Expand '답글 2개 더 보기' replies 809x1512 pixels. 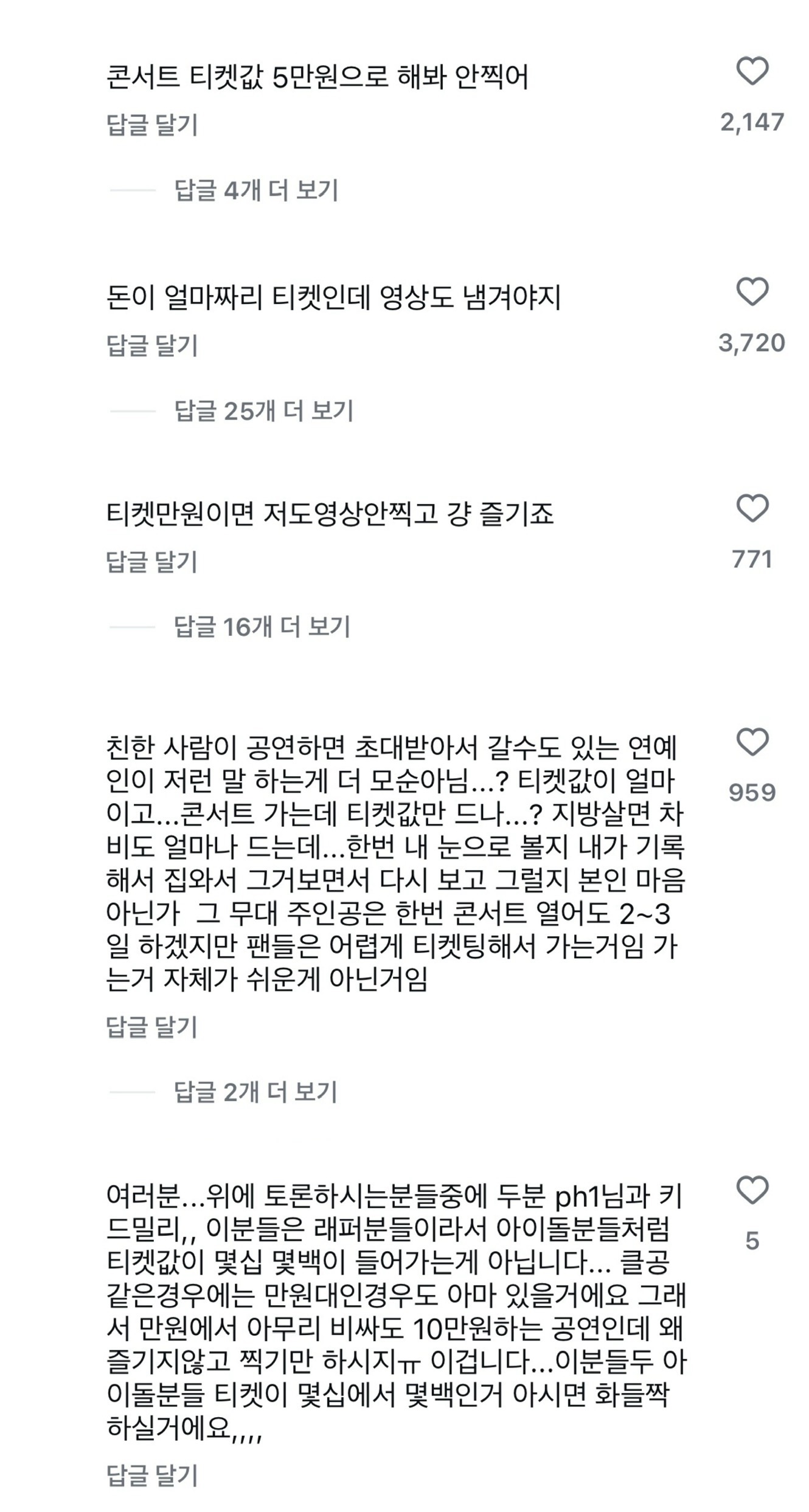tap(255, 1093)
